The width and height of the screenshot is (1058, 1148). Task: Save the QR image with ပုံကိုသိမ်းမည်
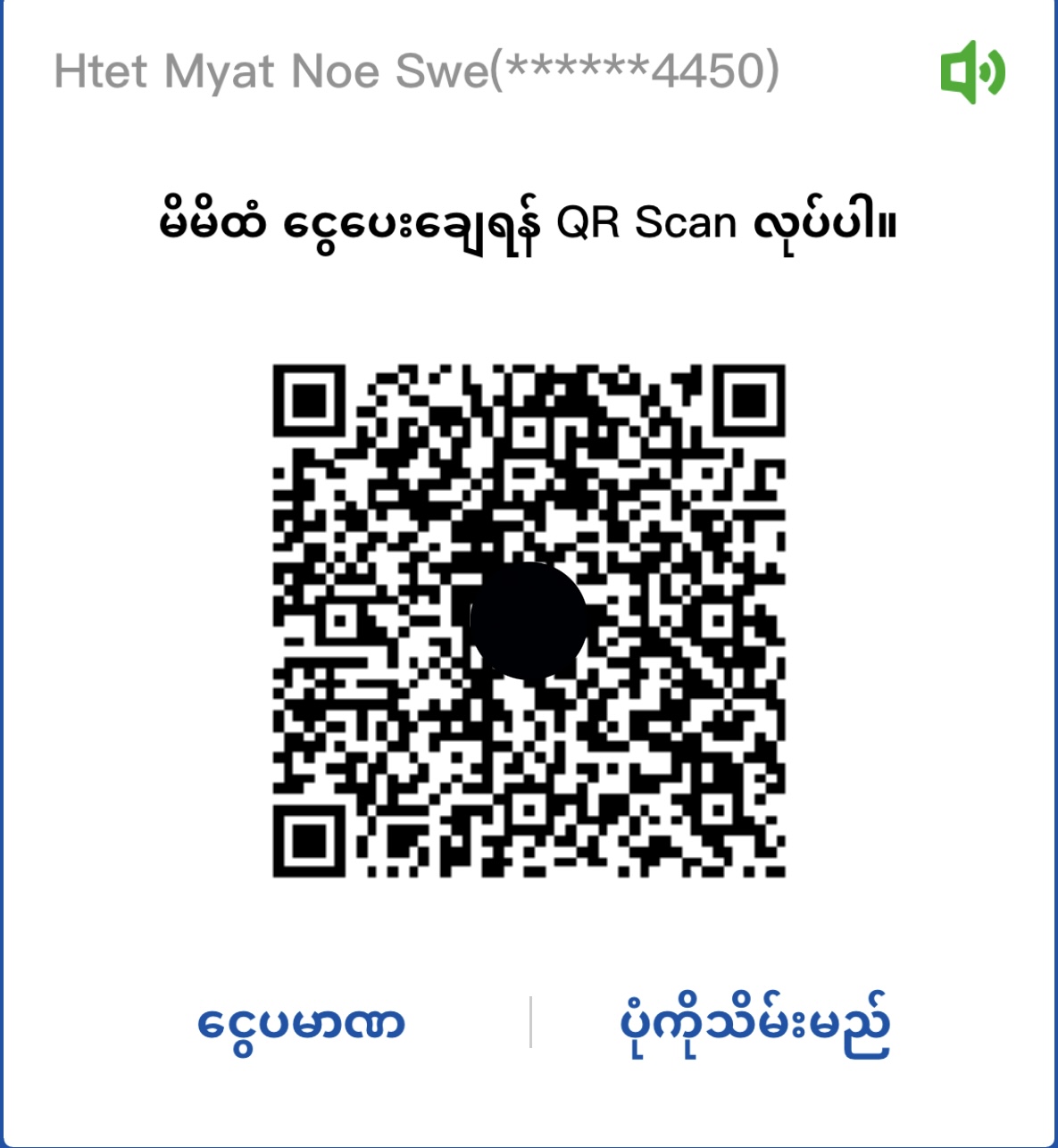(754, 1023)
